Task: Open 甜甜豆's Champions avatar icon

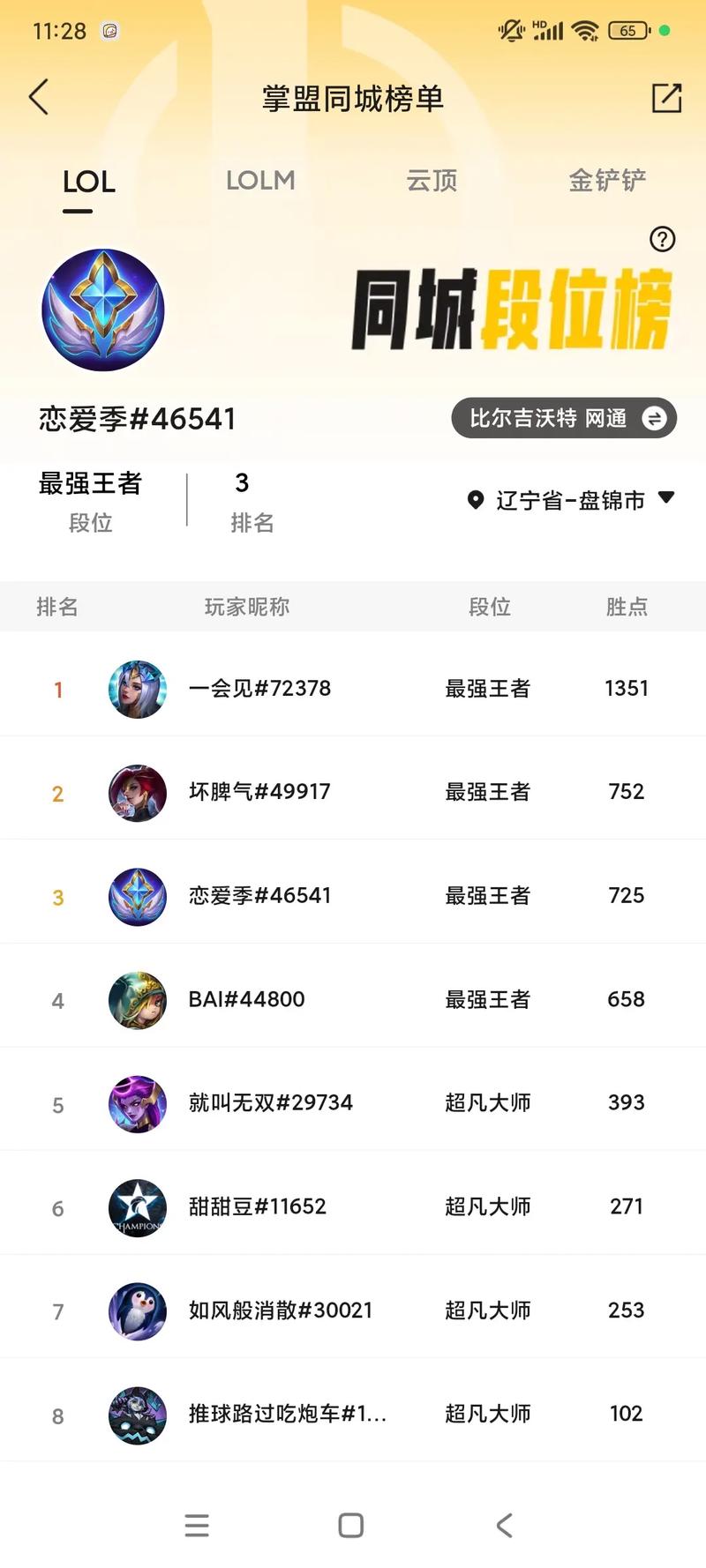Action: coord(137,1208)
